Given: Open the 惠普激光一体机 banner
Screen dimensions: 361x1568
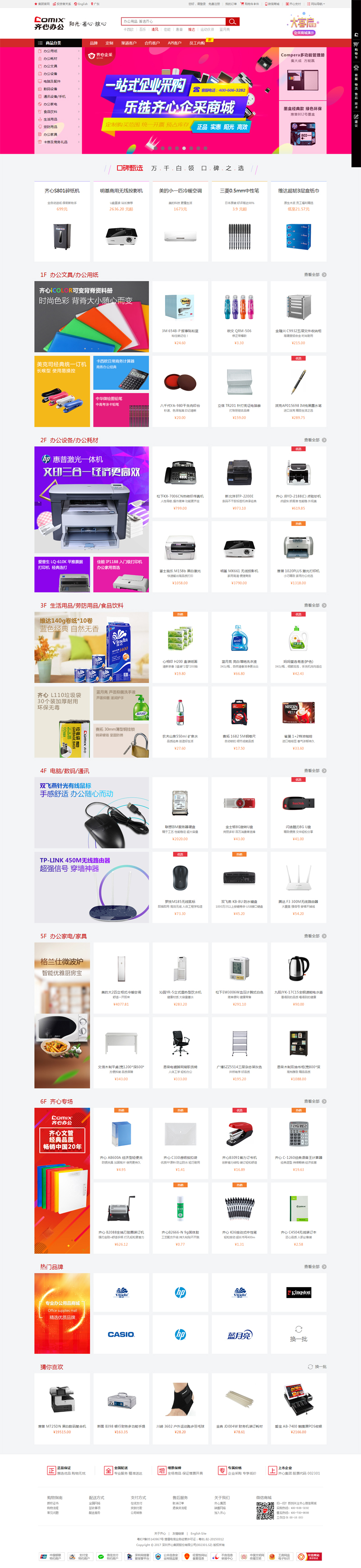Looking at the screenshot, I should tap(92, 500).
